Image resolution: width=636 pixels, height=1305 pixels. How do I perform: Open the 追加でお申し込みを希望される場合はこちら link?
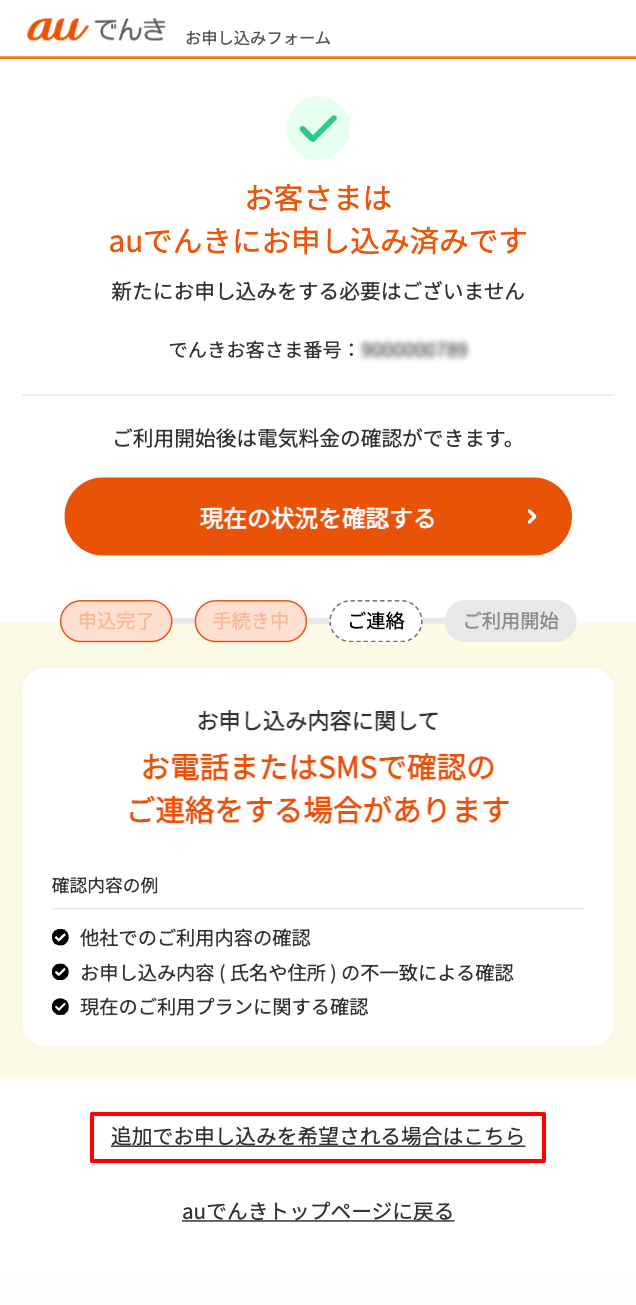pyautogui.click(x=318, y=1137)
